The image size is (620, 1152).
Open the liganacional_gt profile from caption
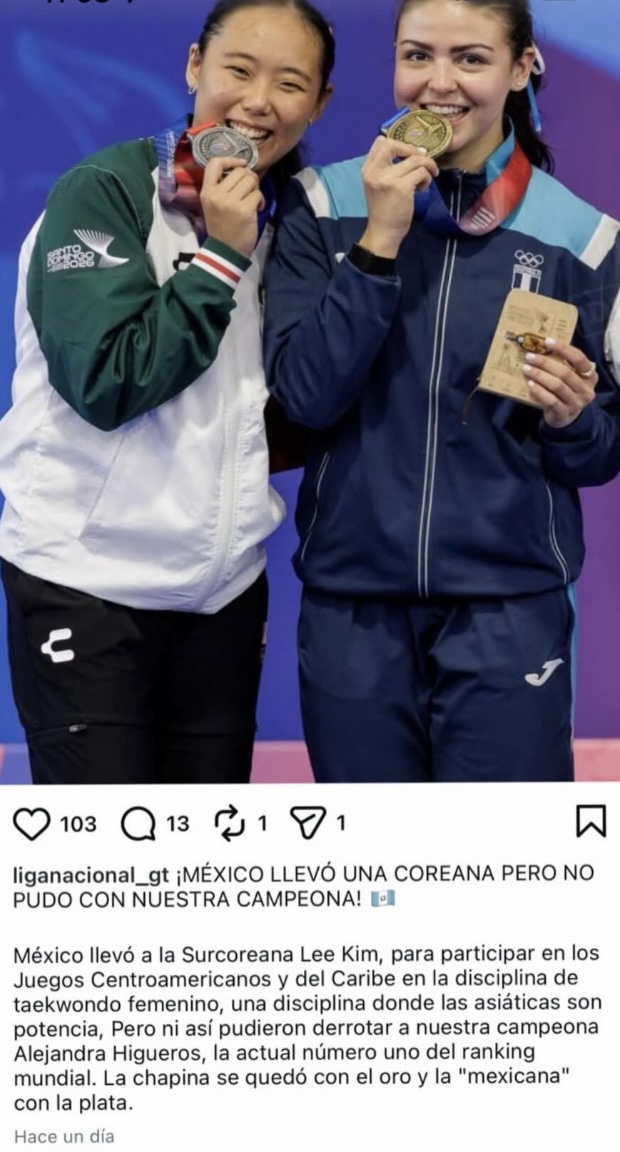[x=92, y=876]
